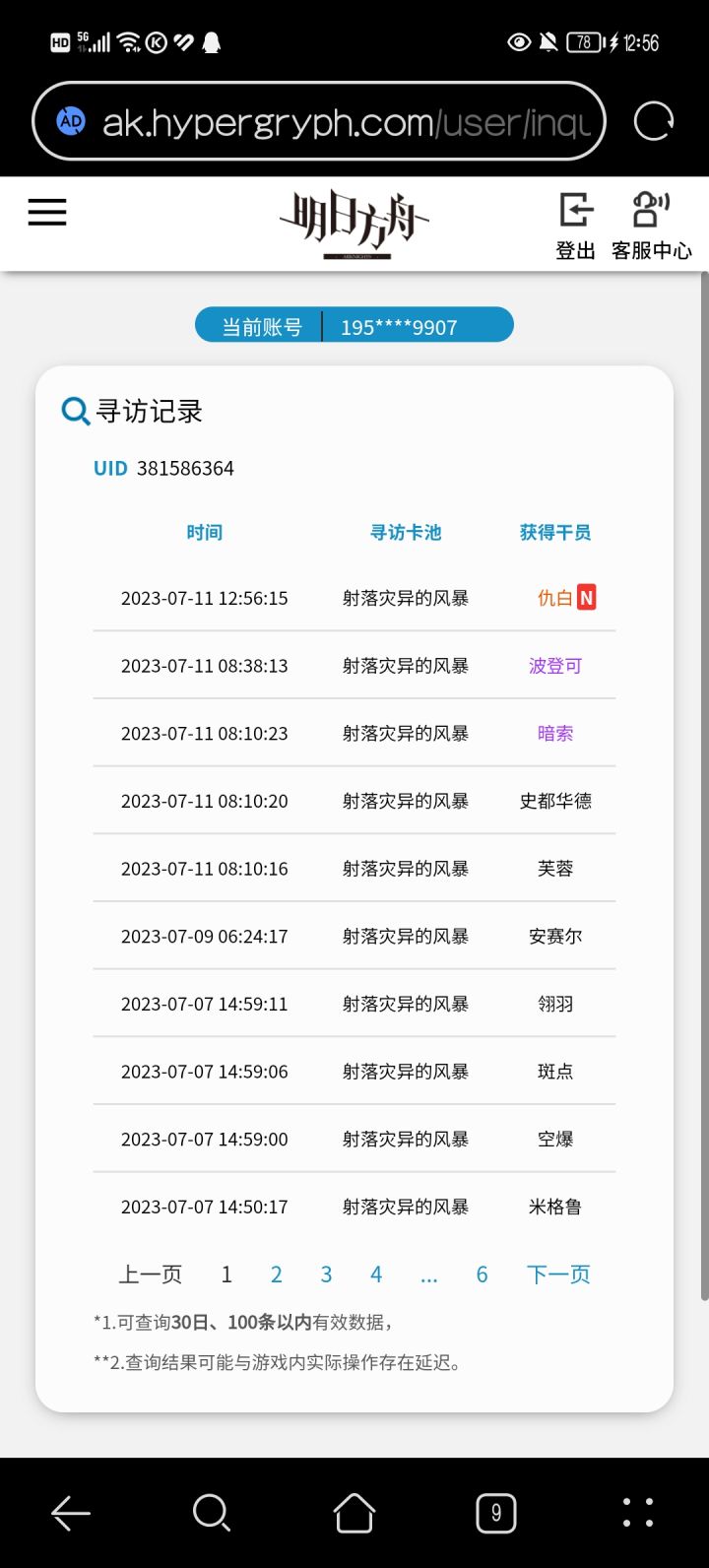Open browser search from the bottom bar
This screenshot has width=709, height=1568.
(x=212, y=1513)
